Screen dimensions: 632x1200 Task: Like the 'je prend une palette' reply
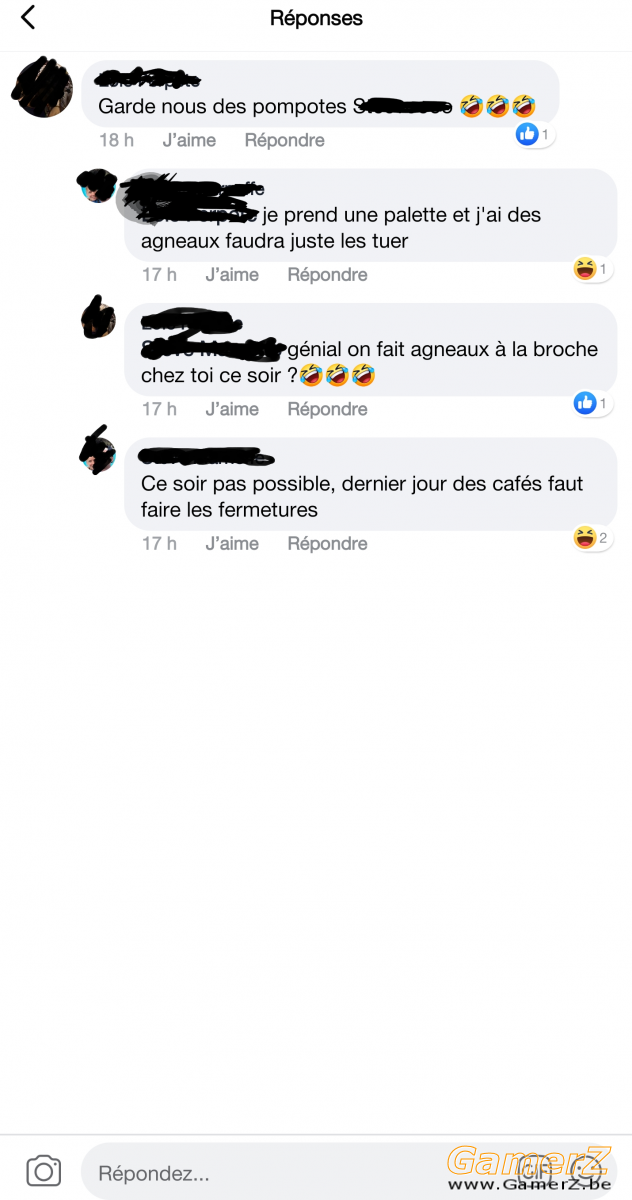click(x=232, y=274)
